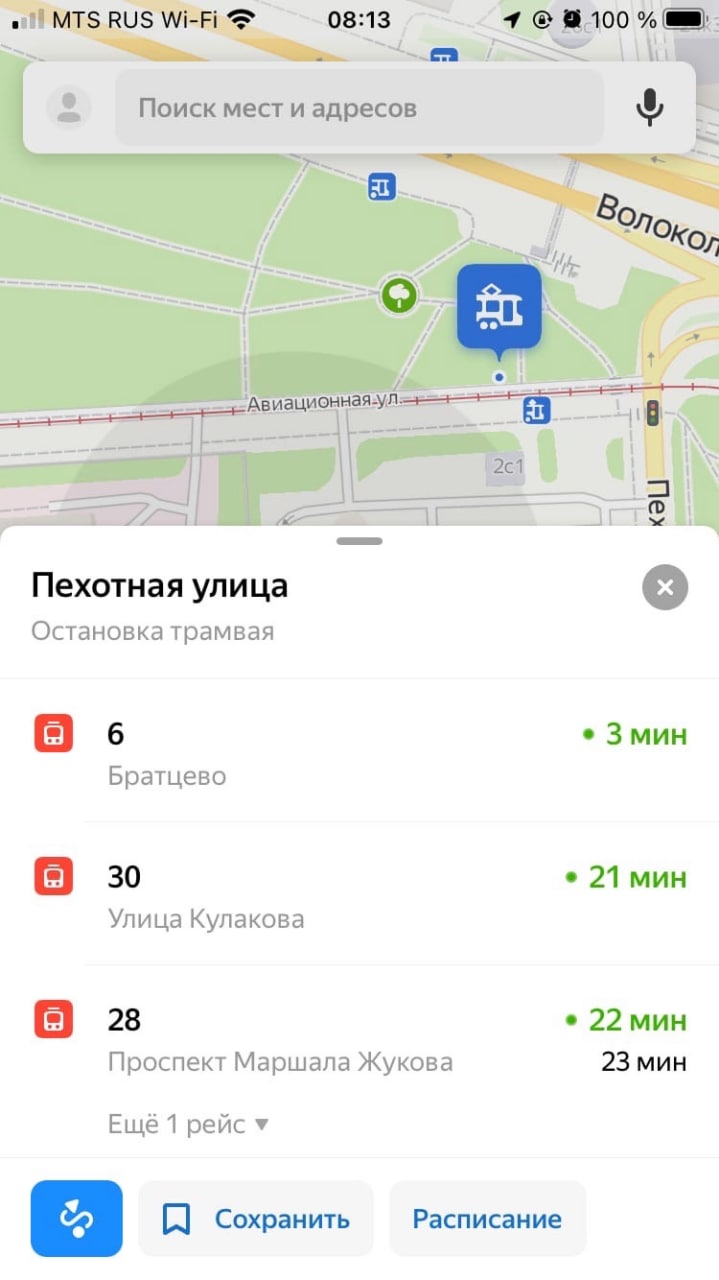Open the profile avatar icon
Screen dimensions: 719x1280
[x=69, y=108]
